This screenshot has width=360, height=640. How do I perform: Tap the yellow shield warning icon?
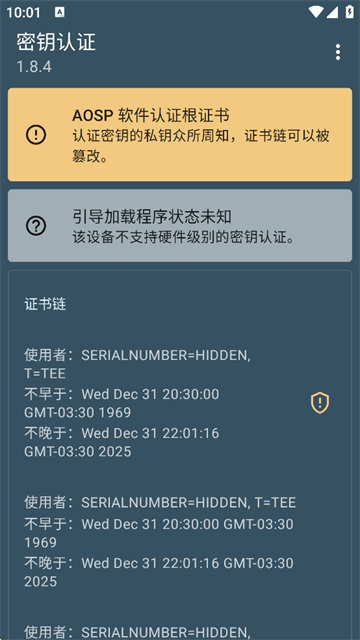click(x=320, y=403)
